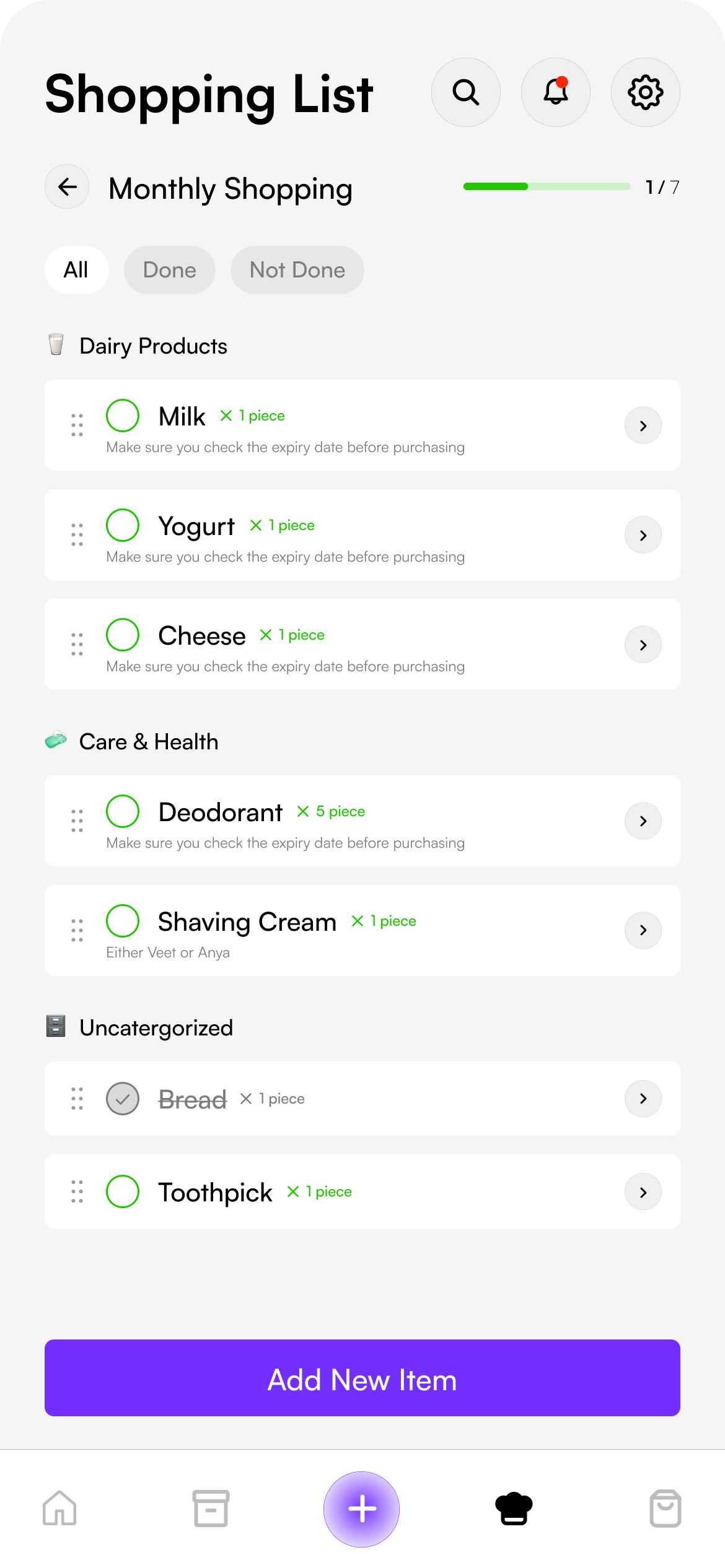The width and height of the screenshot is (725, 1568).
Task: Tap the purple plus button
Action: [362, 1509]
